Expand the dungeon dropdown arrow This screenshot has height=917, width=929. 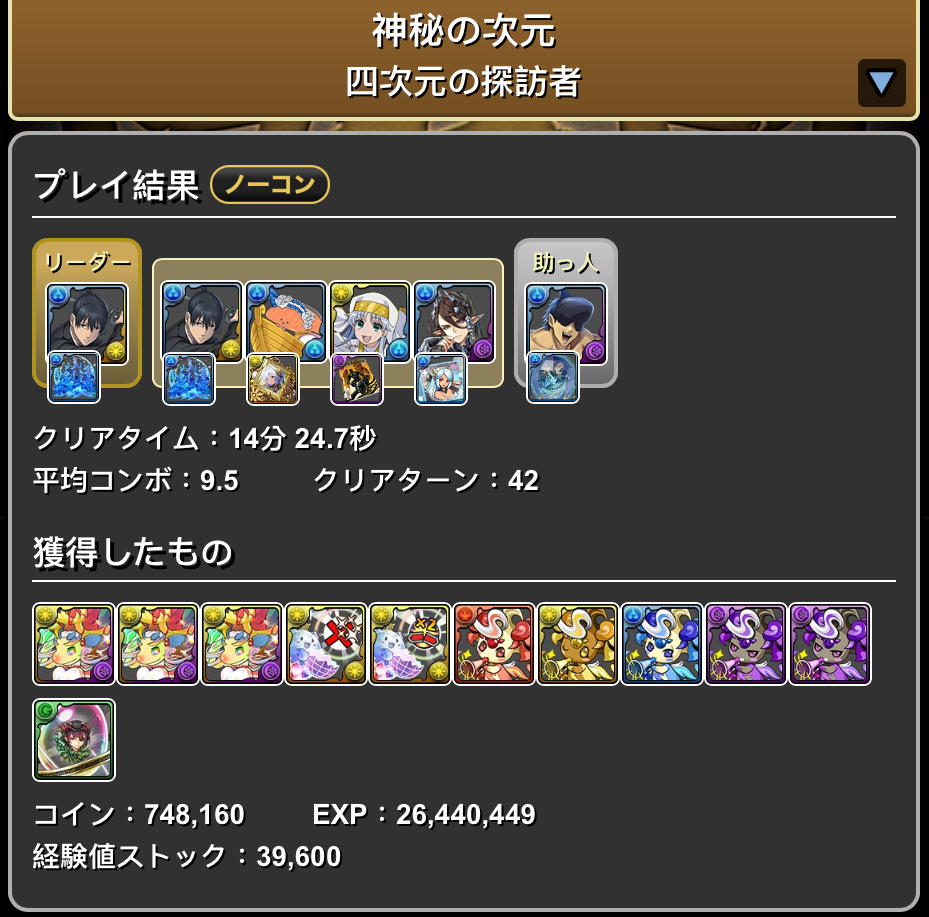881,83
